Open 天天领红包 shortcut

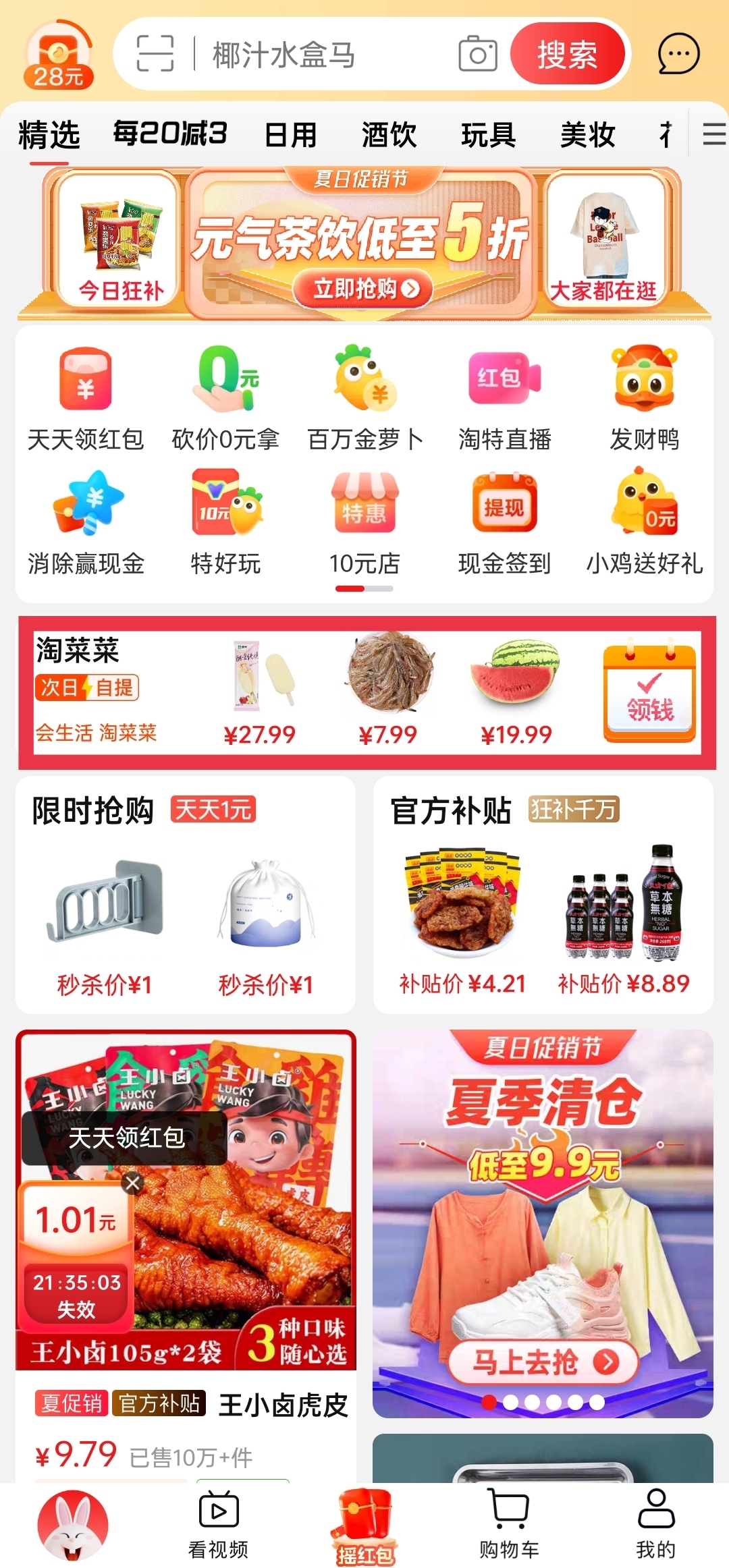click(86, 398)
